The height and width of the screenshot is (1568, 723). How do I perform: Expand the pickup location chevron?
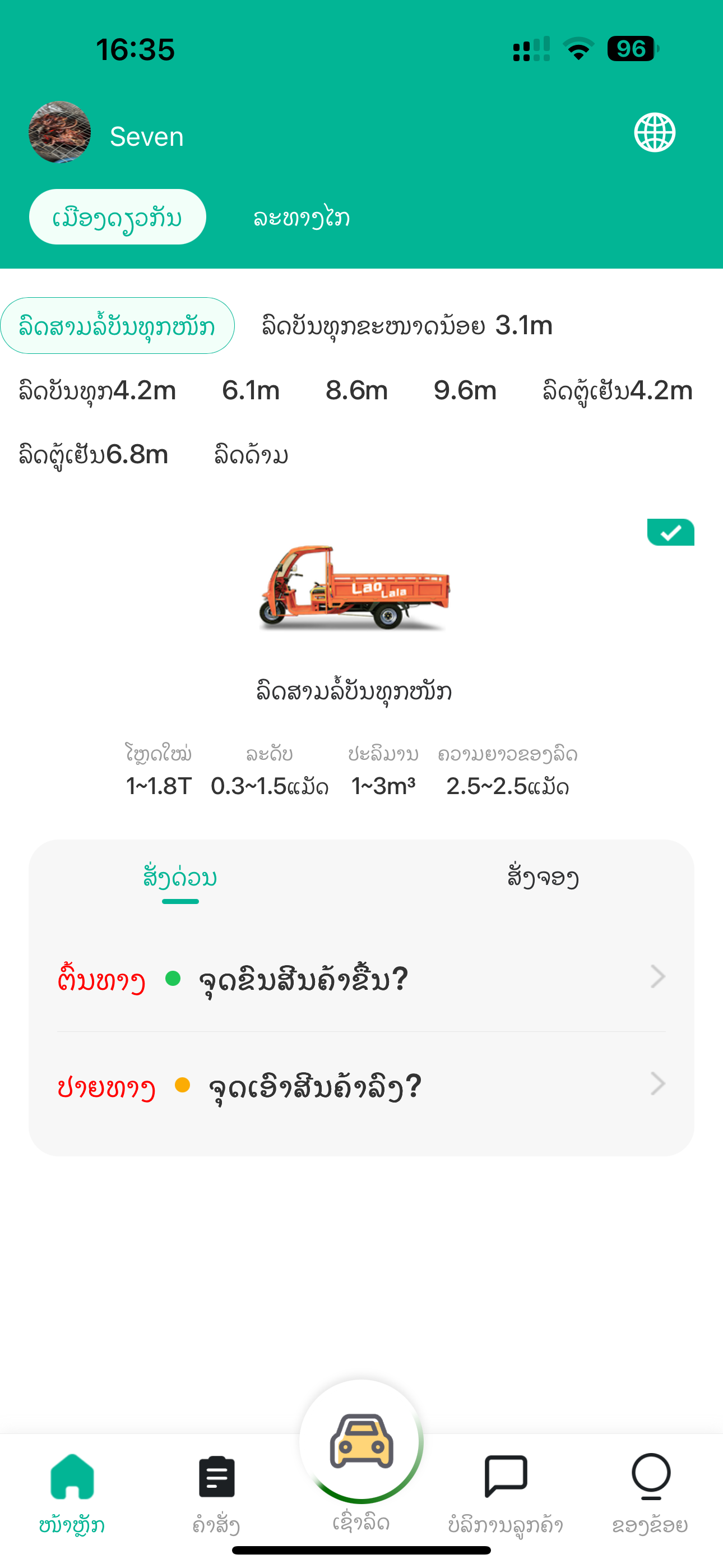point(657,977)
